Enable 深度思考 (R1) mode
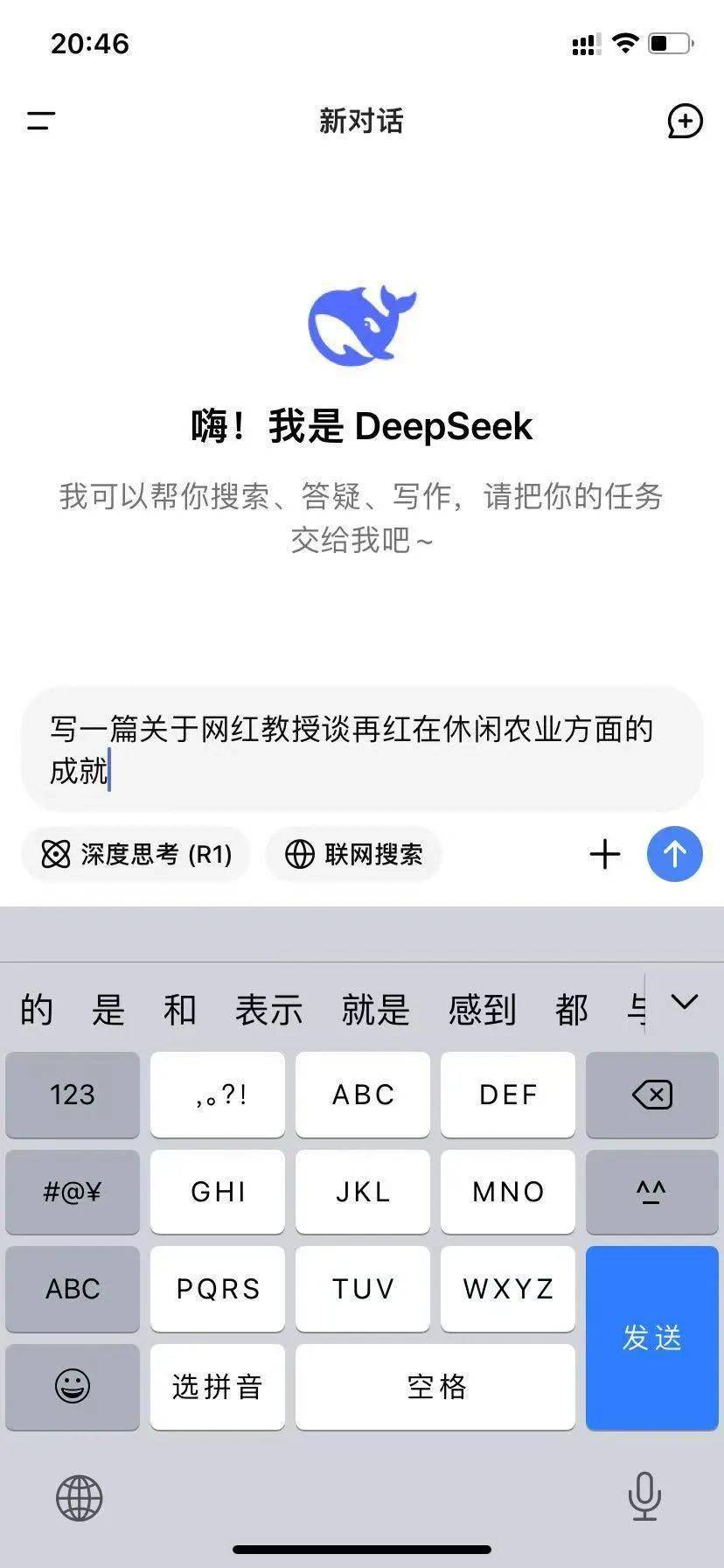 coord(136,854)
